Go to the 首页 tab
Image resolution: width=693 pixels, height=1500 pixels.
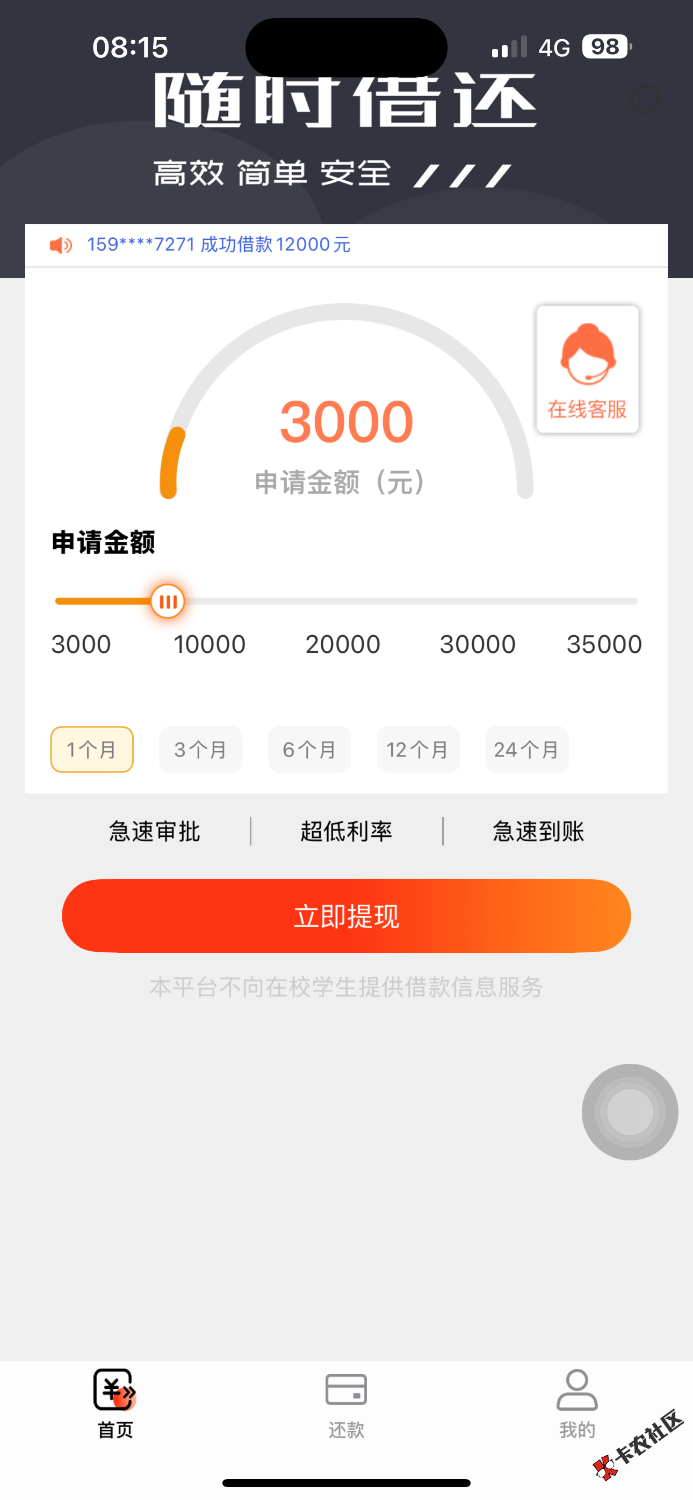pyautogui.click(x=115, y=1404)
